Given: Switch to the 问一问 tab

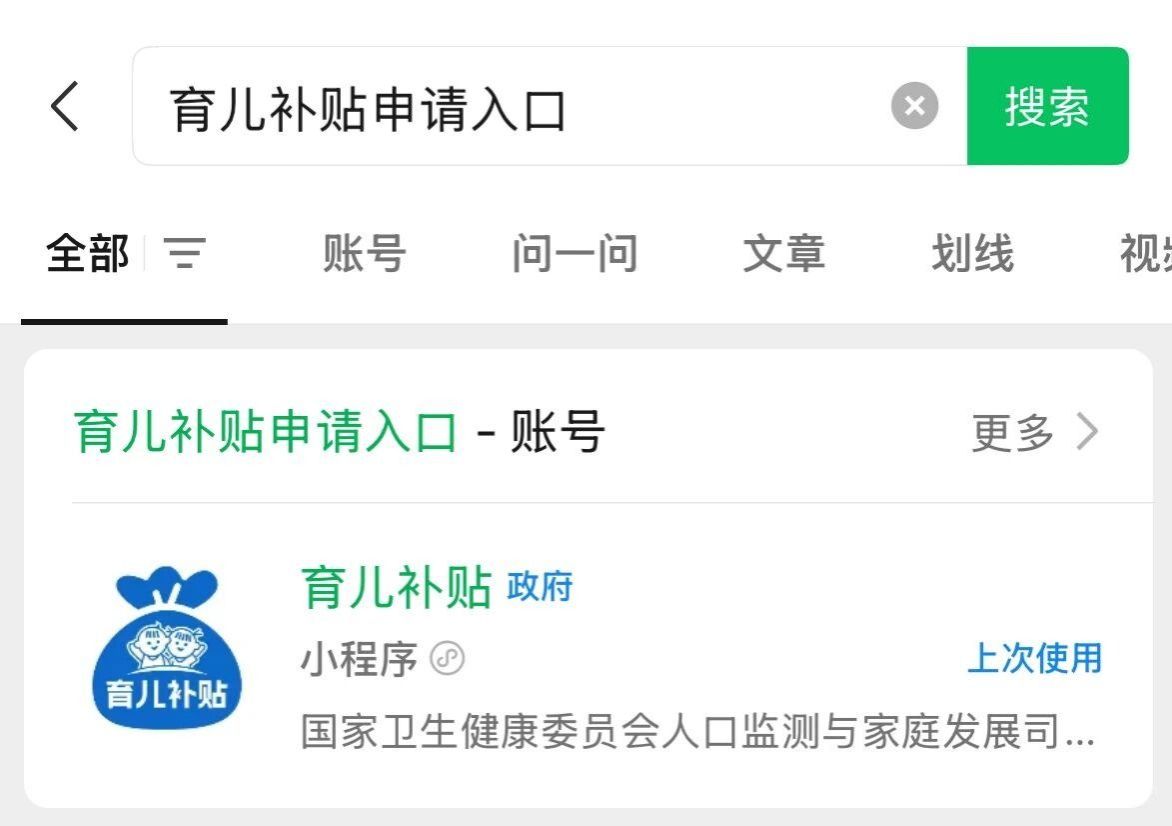Looking at the screenshot, I should (x=574, y=254).
